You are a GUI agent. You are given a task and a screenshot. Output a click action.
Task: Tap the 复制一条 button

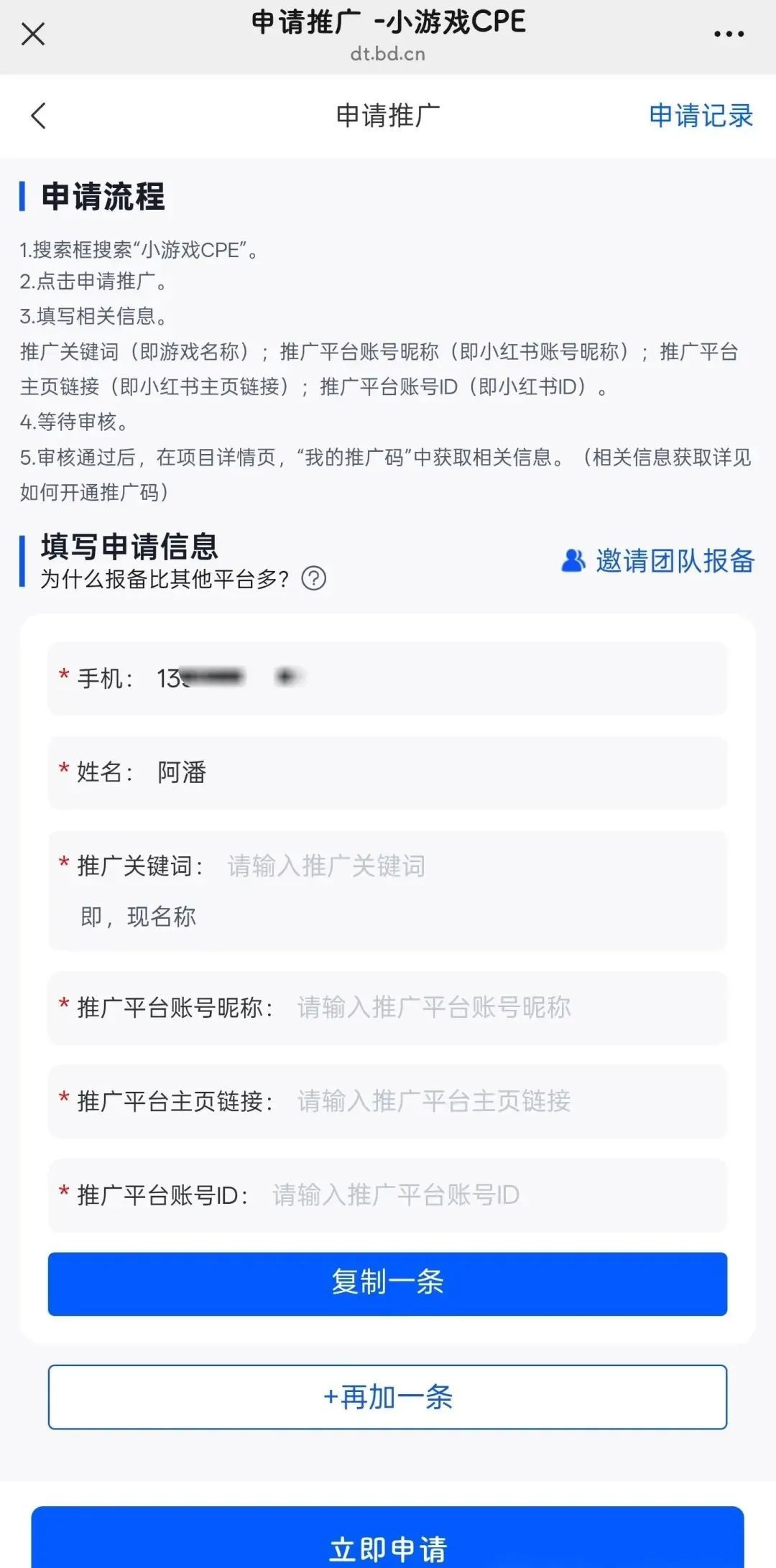[387, 1284]
